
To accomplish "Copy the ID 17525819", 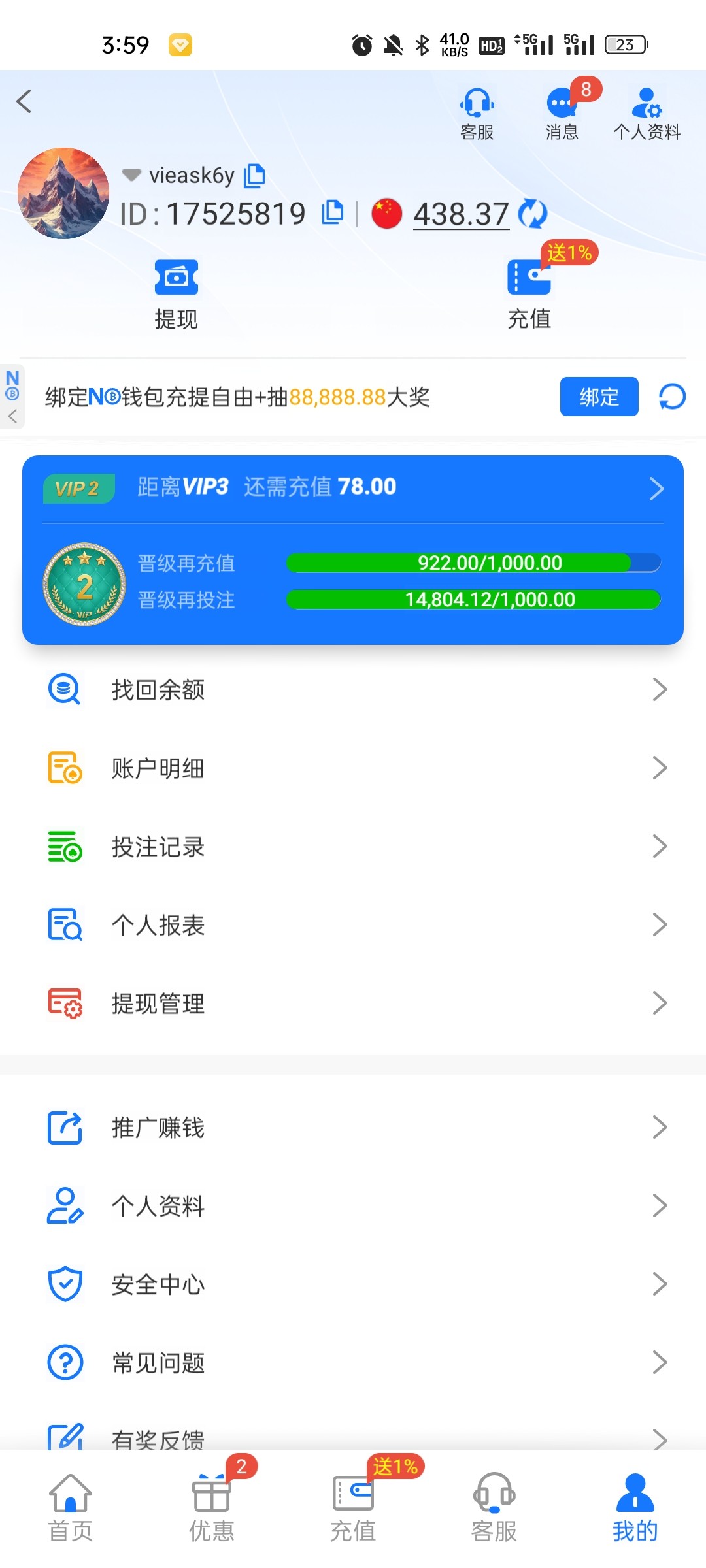I will (333, 212).
